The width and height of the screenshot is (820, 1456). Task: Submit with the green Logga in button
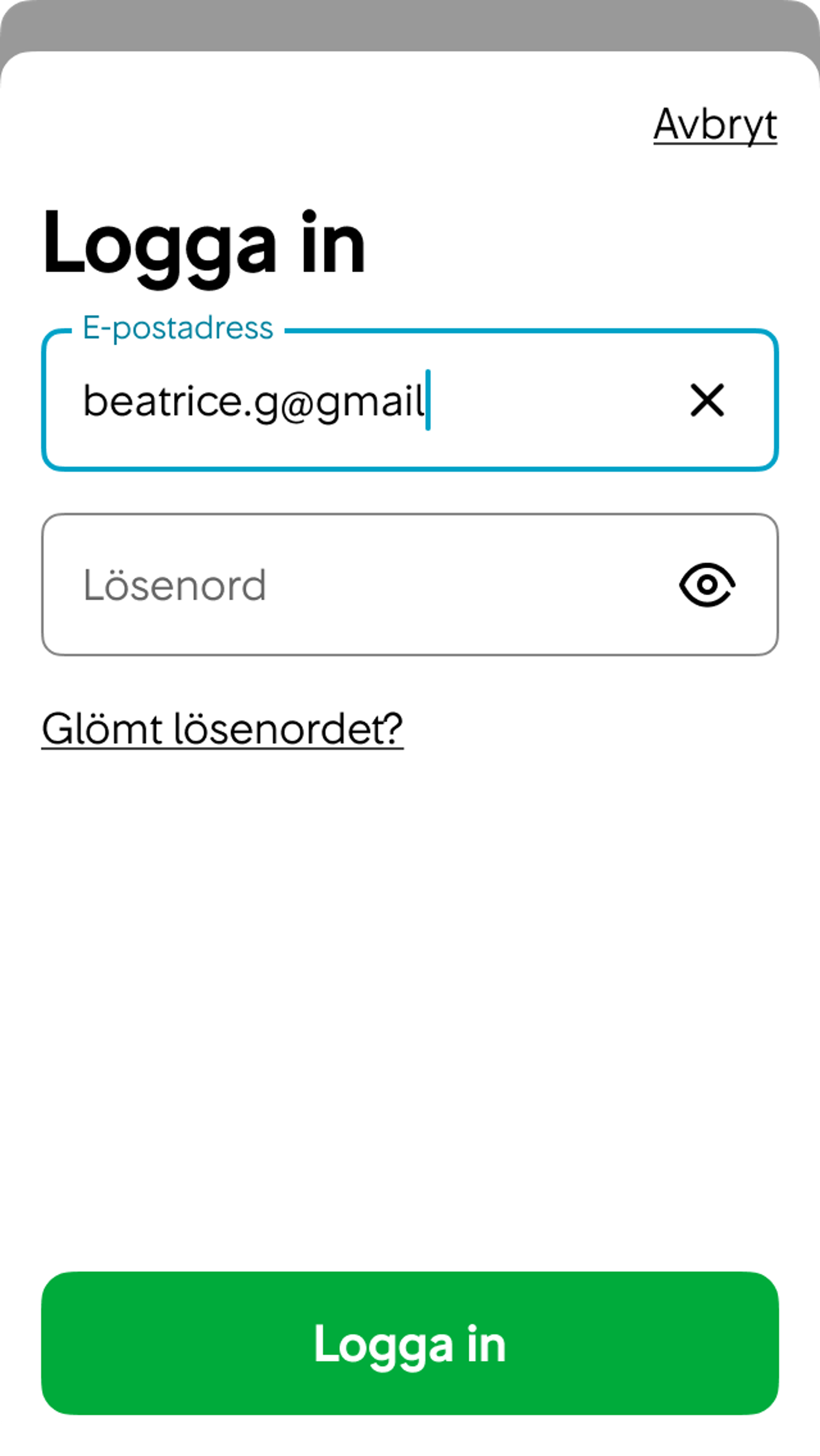tap(410, 1343)
